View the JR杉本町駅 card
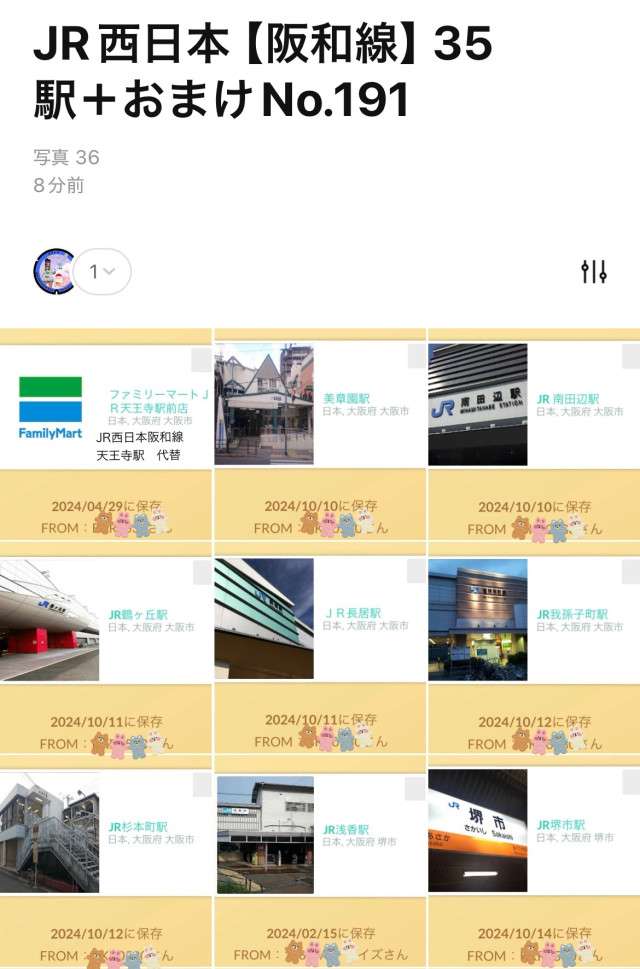The width and height of the screenshot is (640, 969). [105, 833]
